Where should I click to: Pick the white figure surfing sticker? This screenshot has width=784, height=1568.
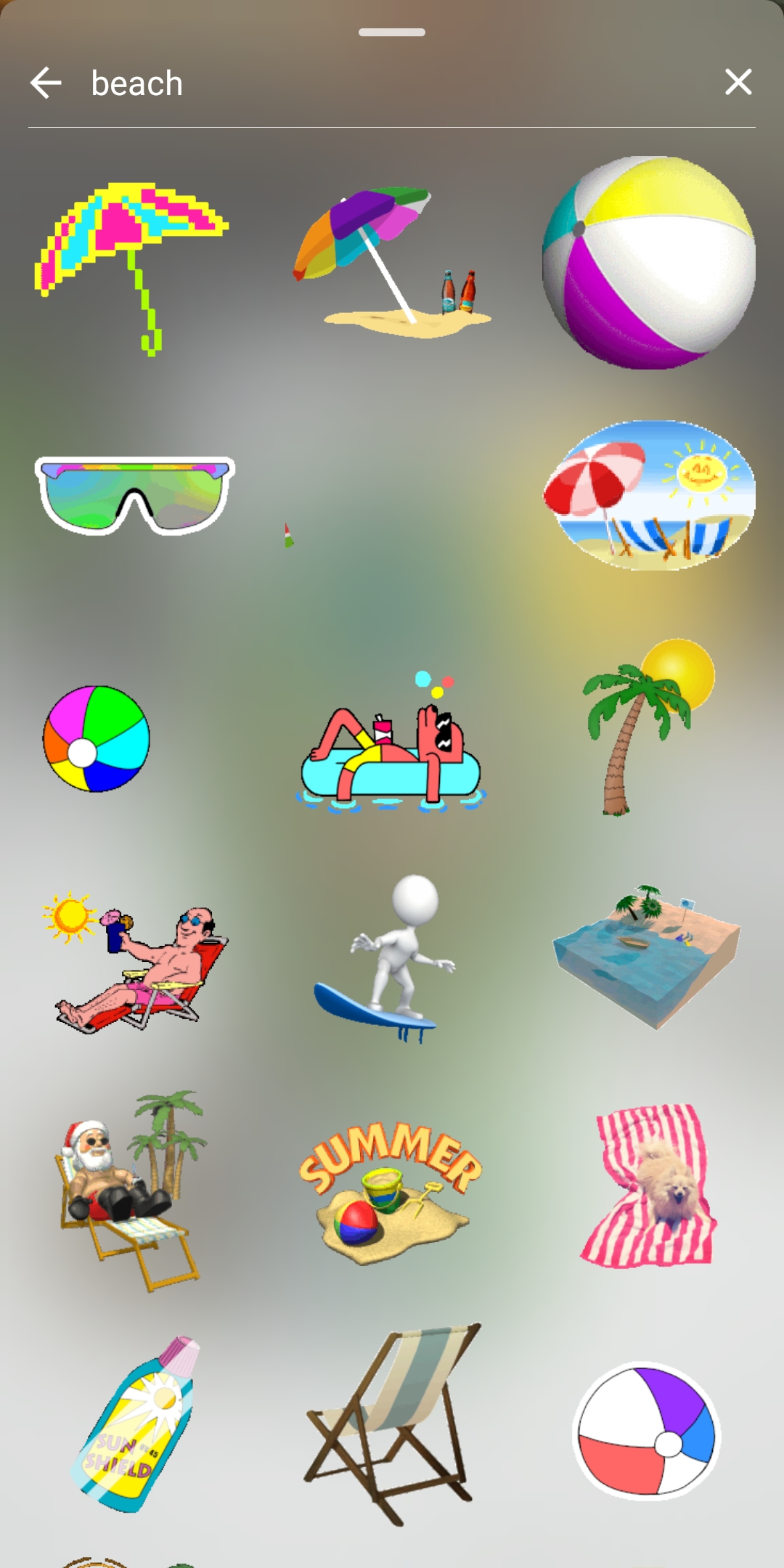tap(385, 958)
